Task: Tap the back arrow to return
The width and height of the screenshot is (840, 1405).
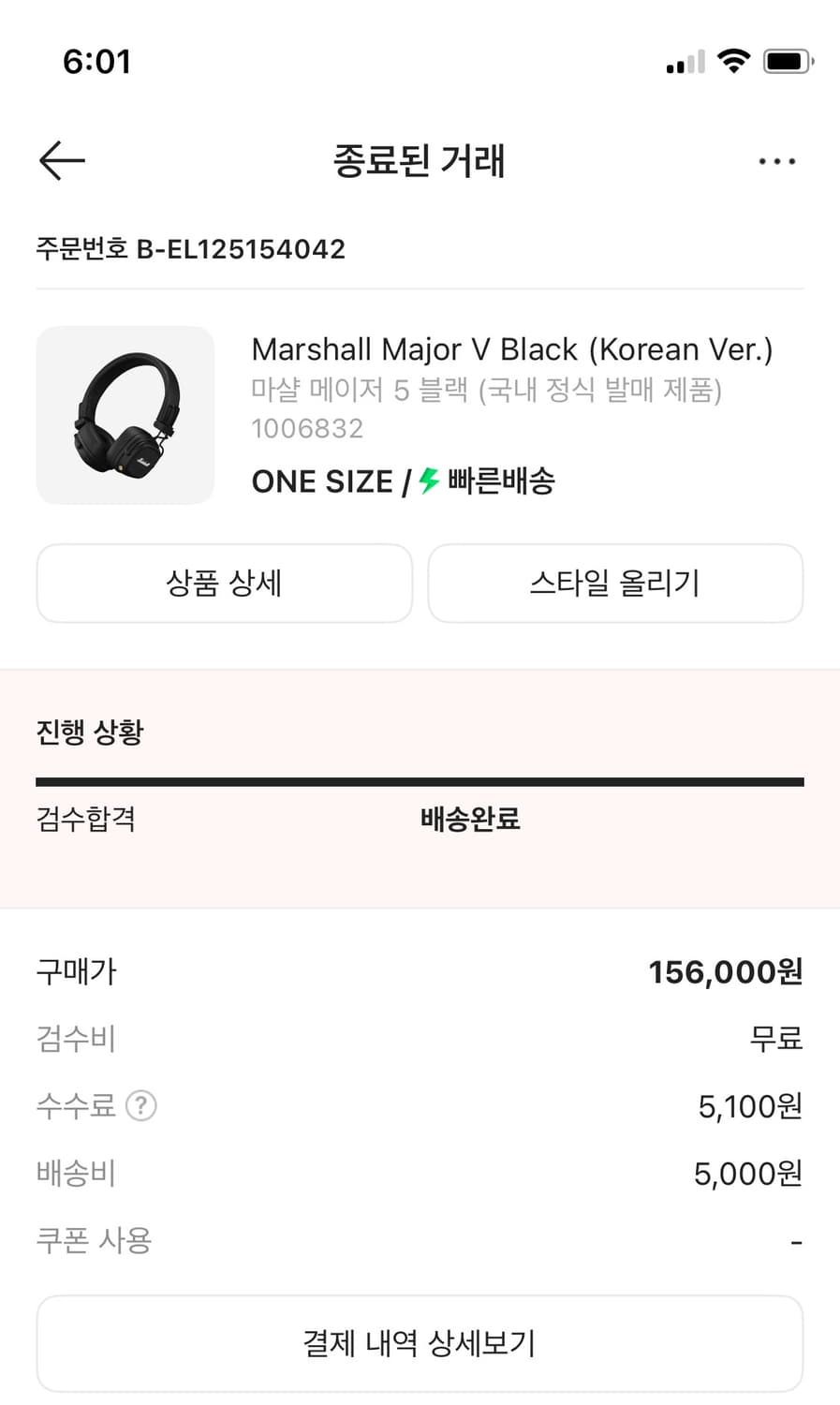Action: coord(60,160)
